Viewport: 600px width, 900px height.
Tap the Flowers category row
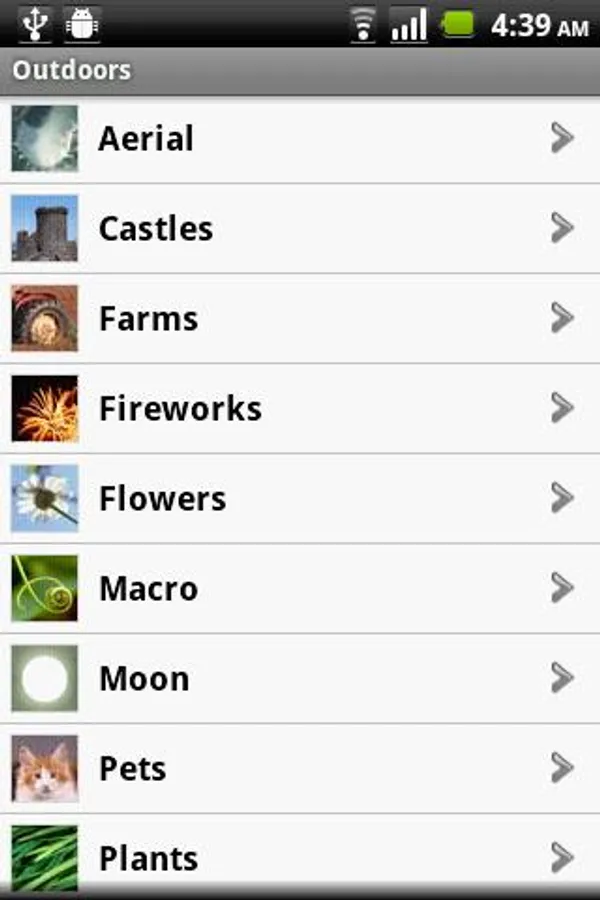coord(300,499)
